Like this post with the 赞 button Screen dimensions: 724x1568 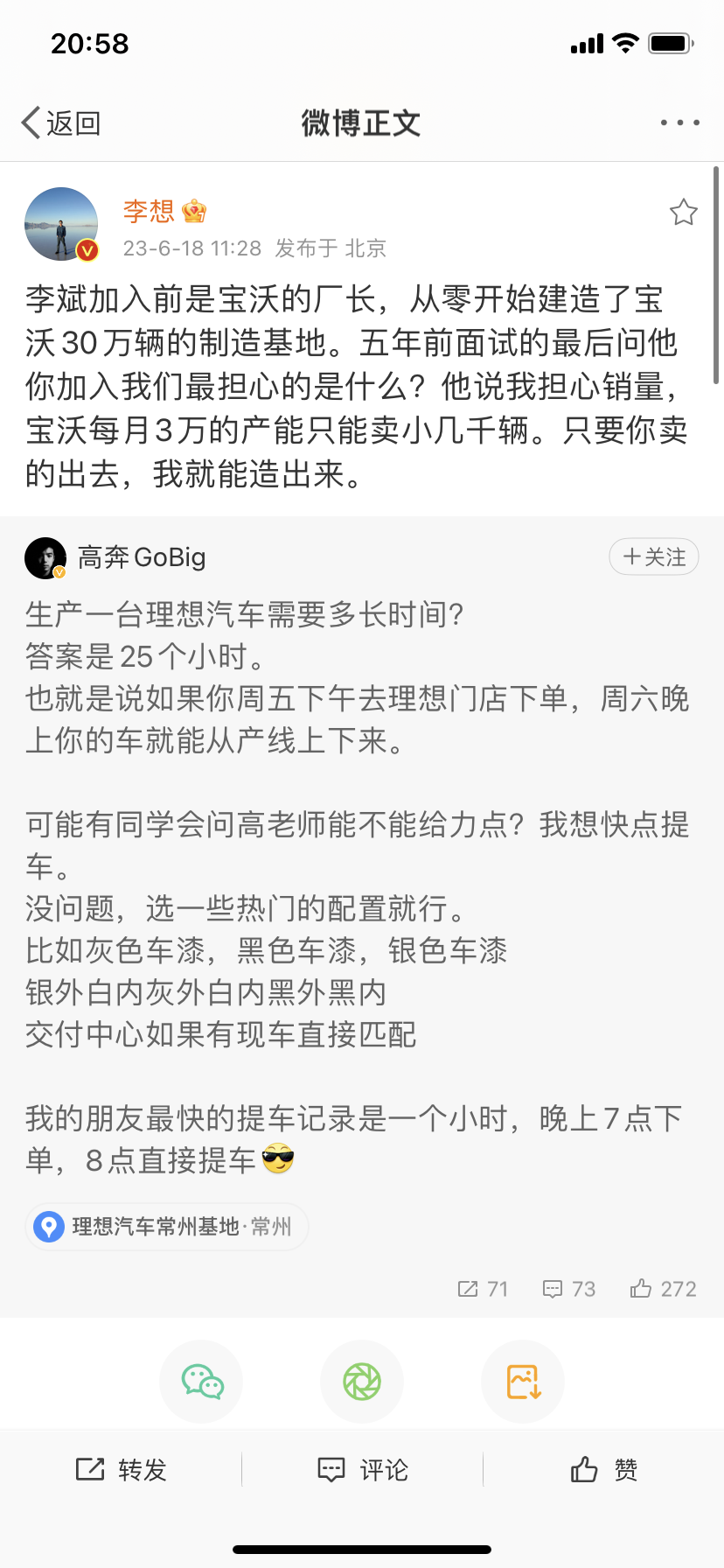pyautogui.click(x=603, y=1470)
